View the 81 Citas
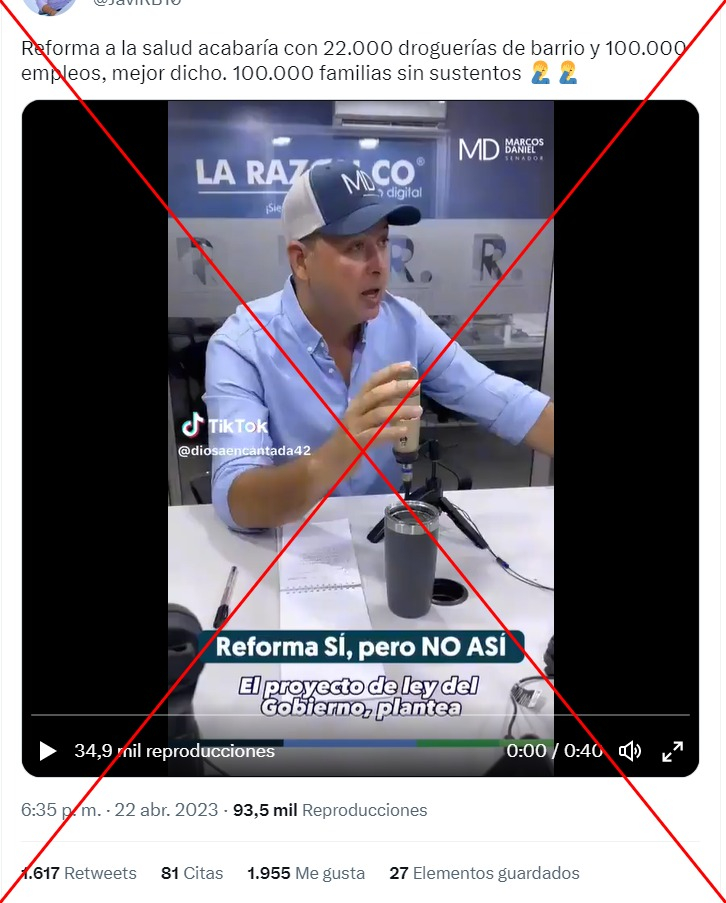This screenshot has height=903, width=726. tap(192, 873)
